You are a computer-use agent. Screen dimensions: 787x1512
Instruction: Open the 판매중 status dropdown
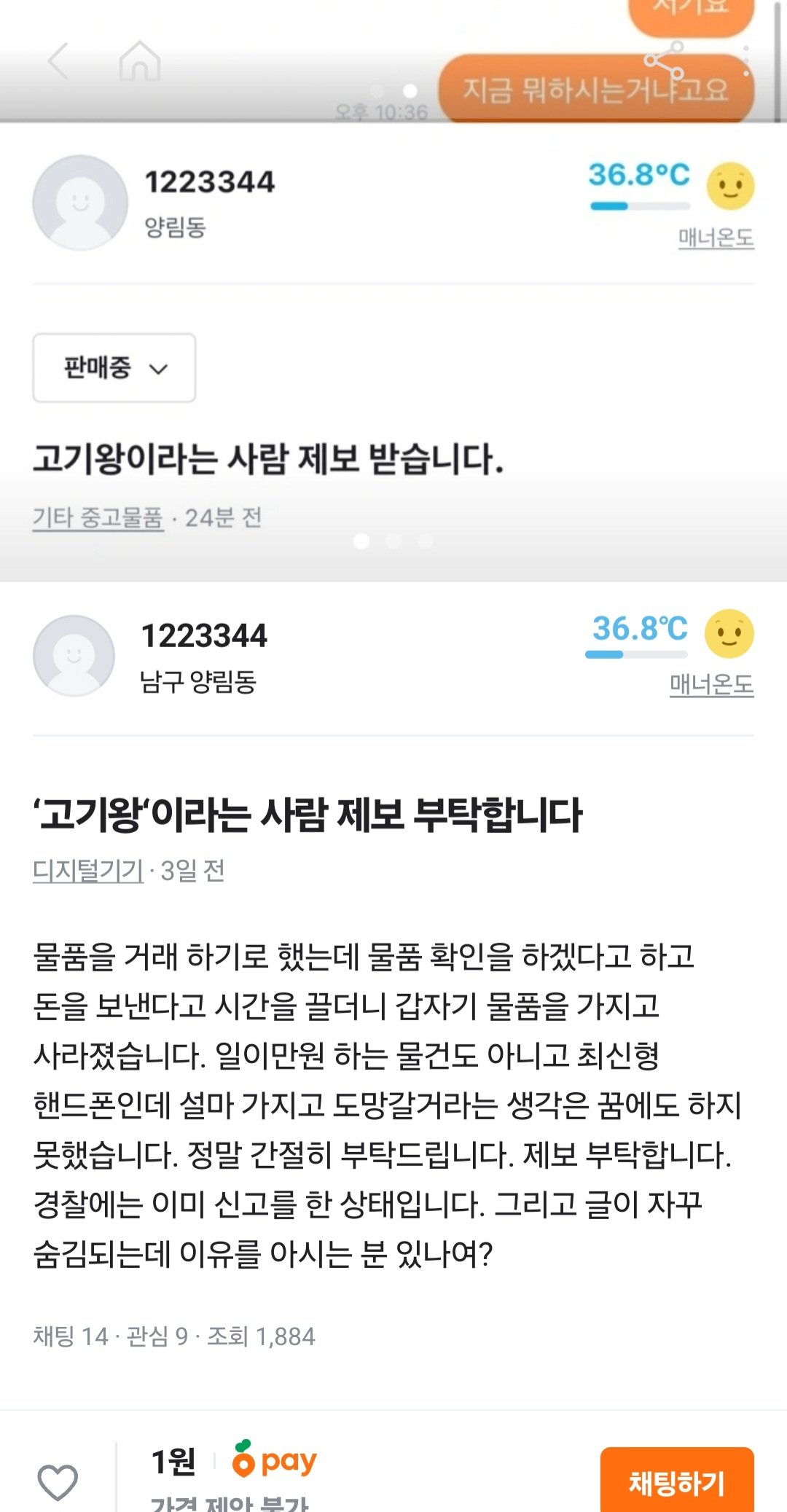point(114,368)
